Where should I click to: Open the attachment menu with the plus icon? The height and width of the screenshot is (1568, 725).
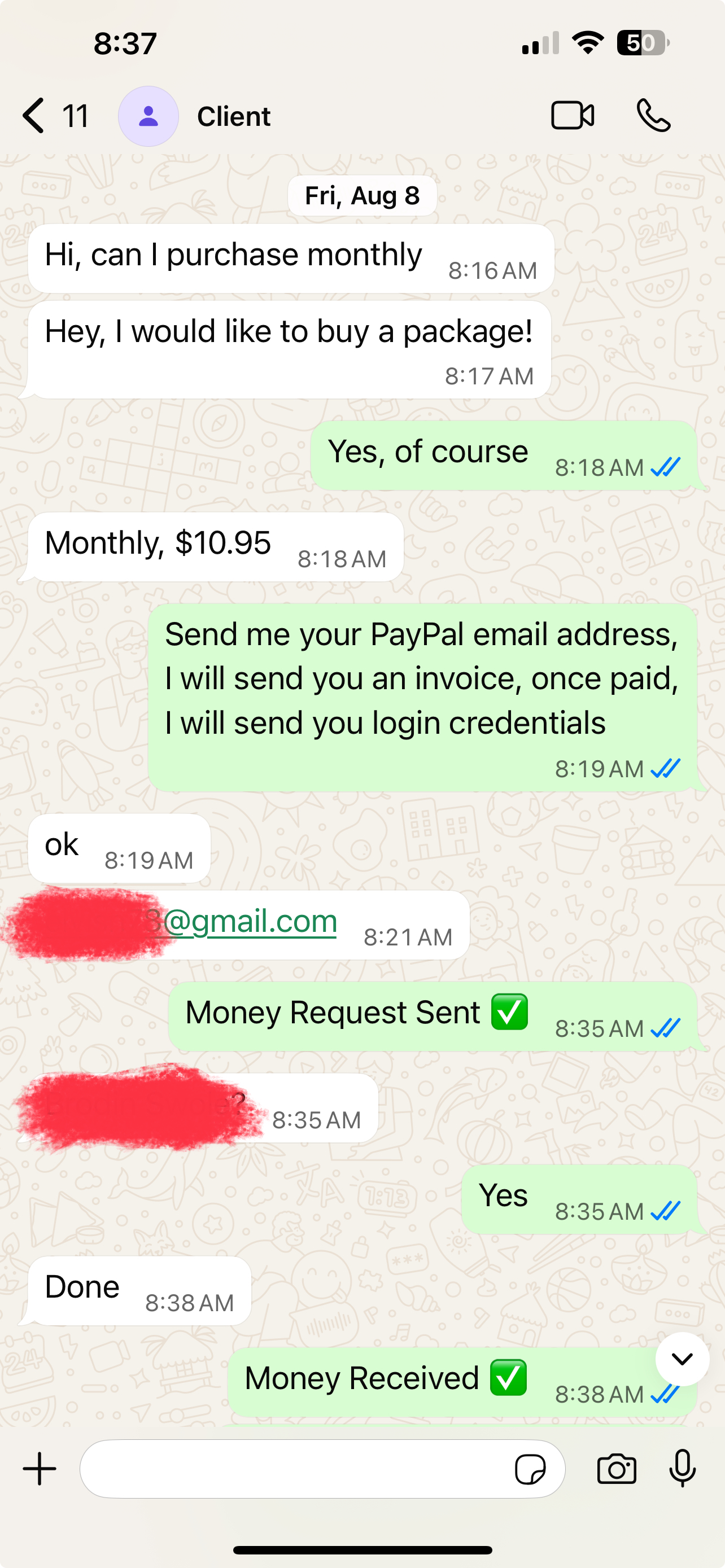(38, 1469)
